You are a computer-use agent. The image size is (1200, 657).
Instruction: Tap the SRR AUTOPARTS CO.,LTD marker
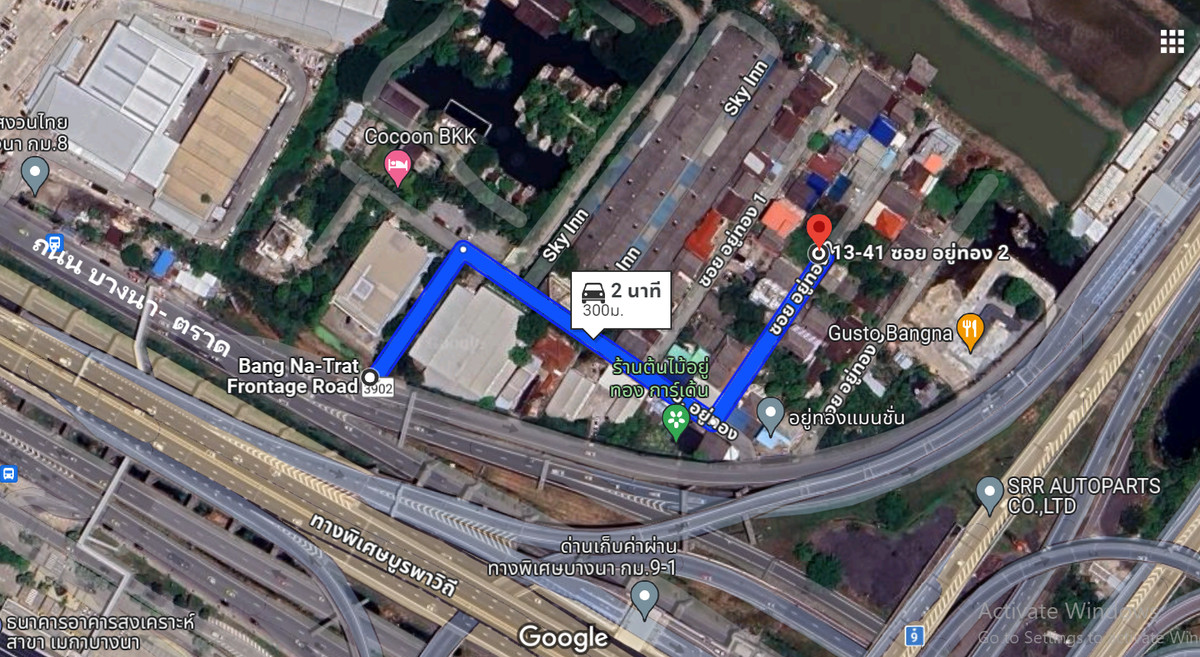click(x=989, y=491)
